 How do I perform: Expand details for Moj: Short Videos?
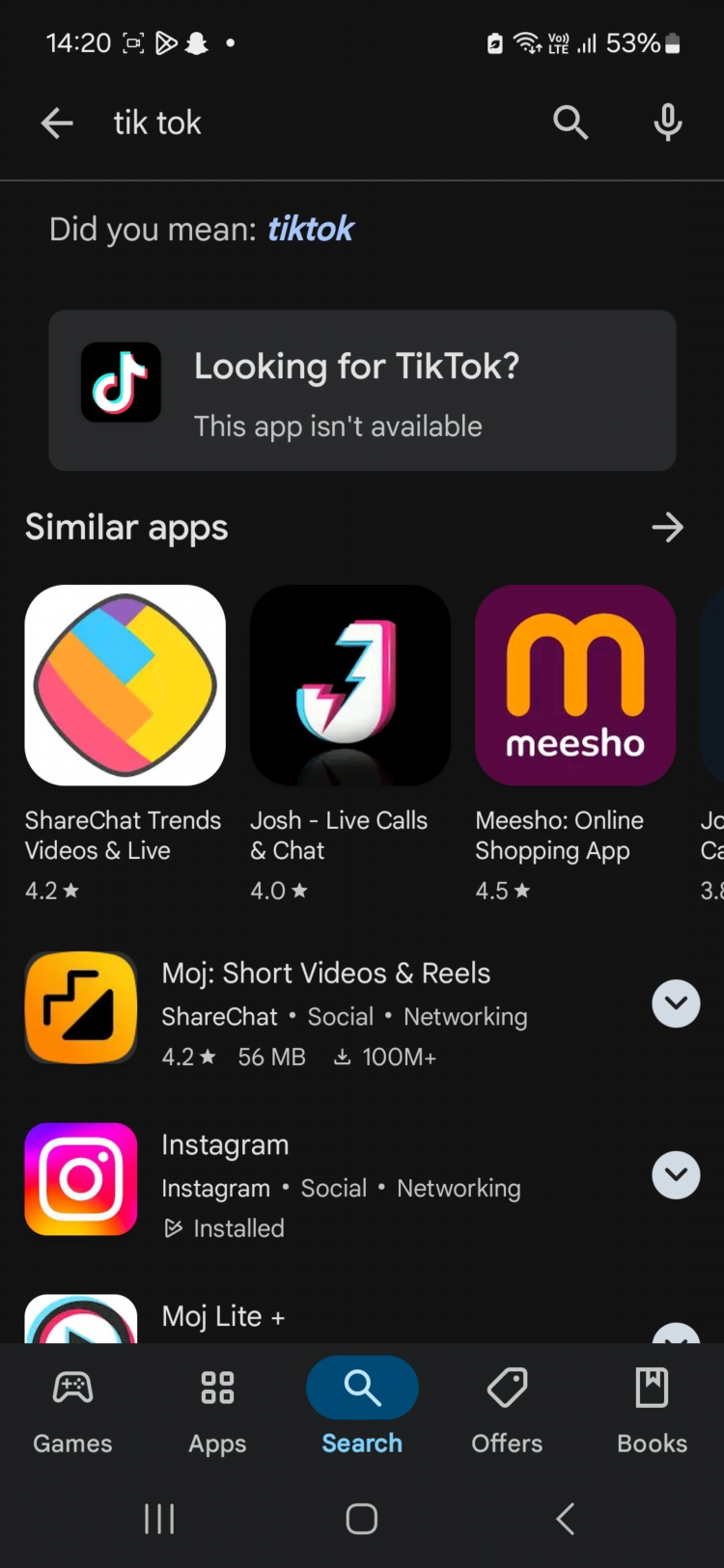pos(676,1004)
